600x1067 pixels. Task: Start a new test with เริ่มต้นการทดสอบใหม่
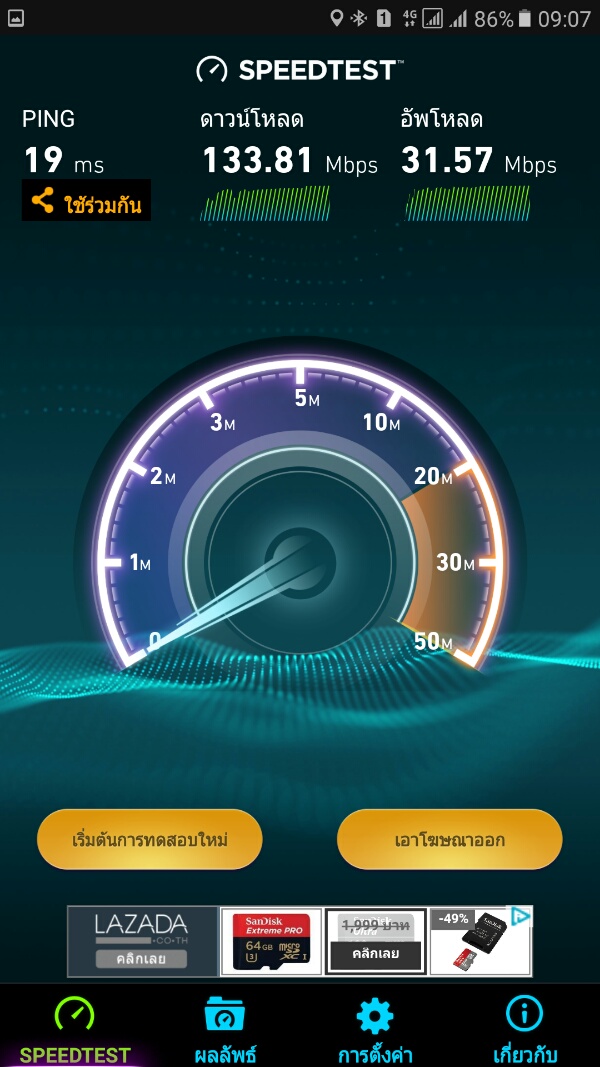150,839
